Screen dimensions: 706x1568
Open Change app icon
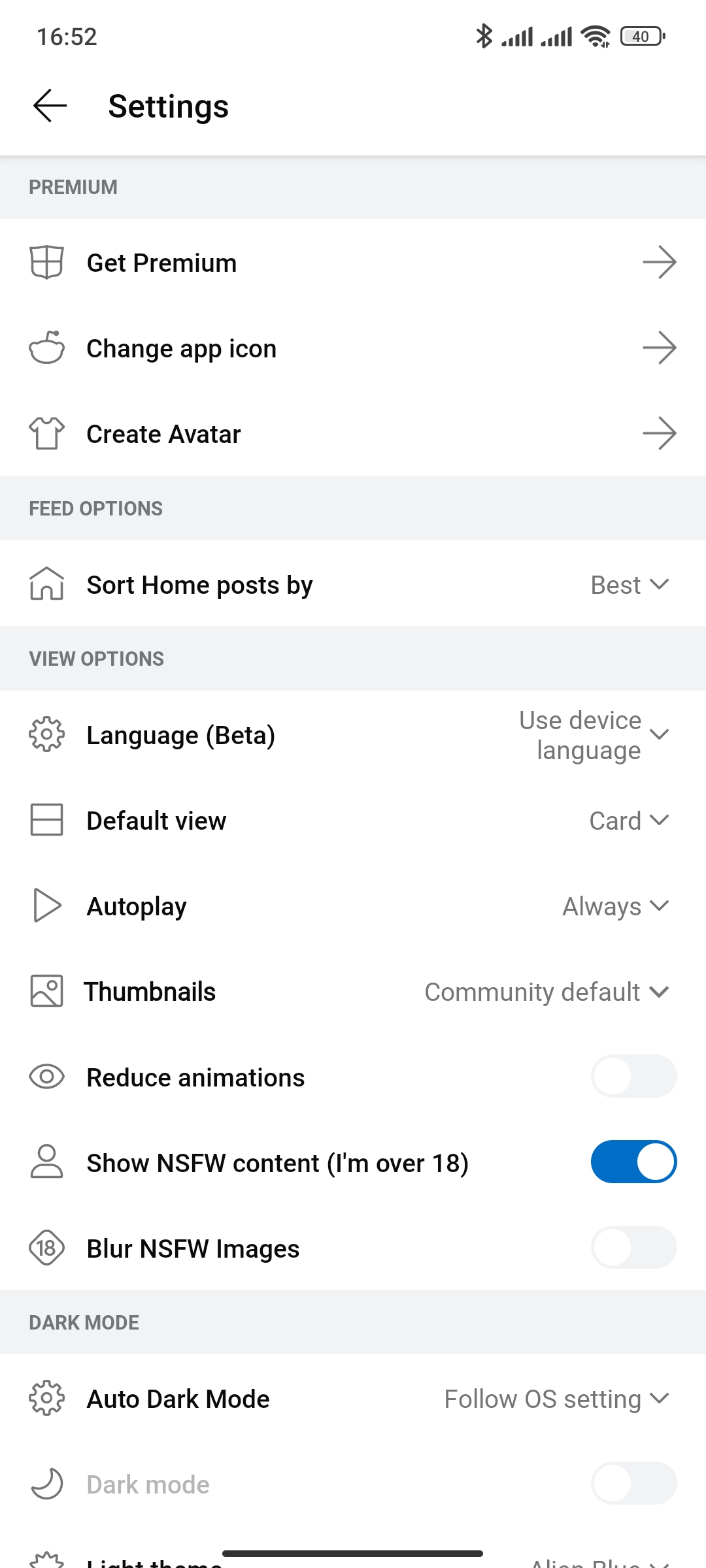[x=353, y=348]
